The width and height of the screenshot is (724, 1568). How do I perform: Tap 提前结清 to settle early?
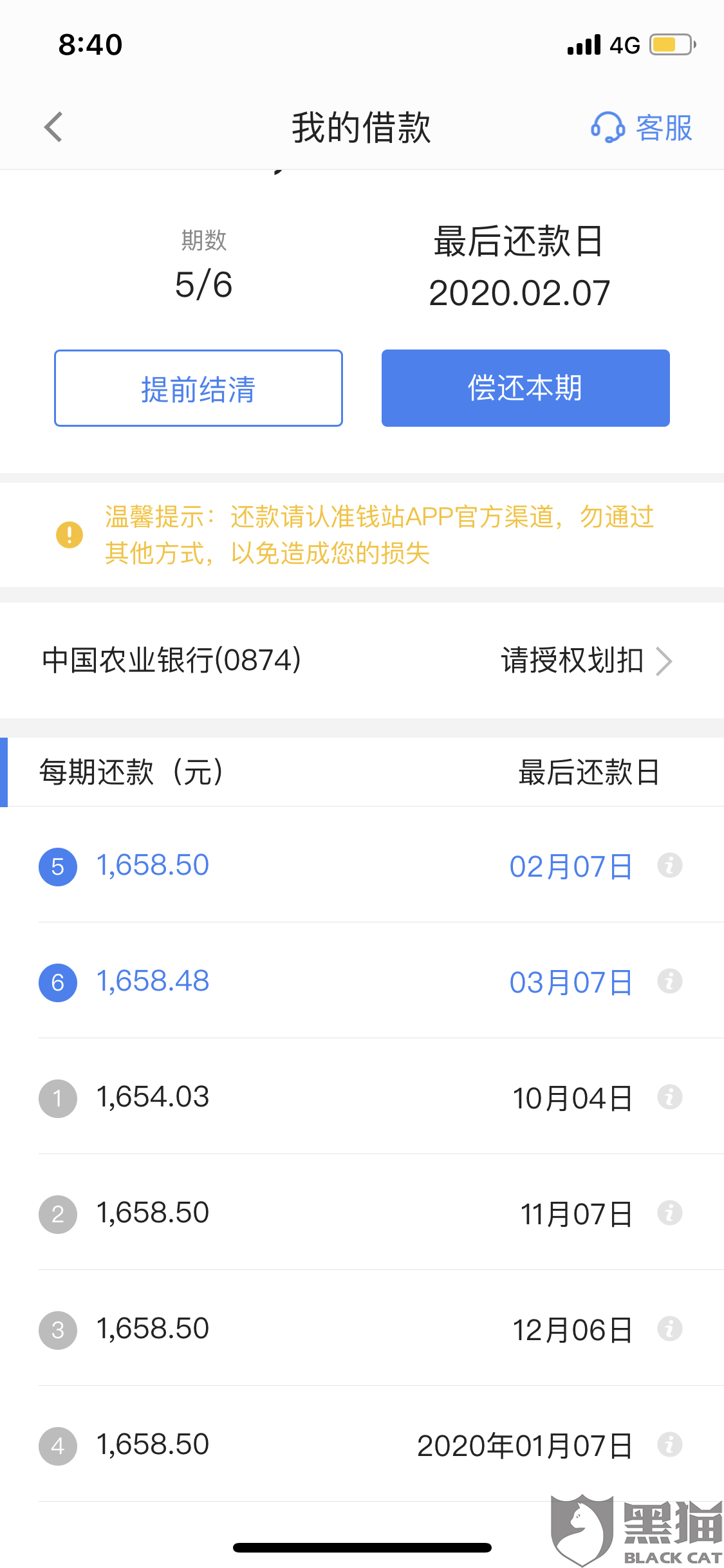tap(198, 388)
